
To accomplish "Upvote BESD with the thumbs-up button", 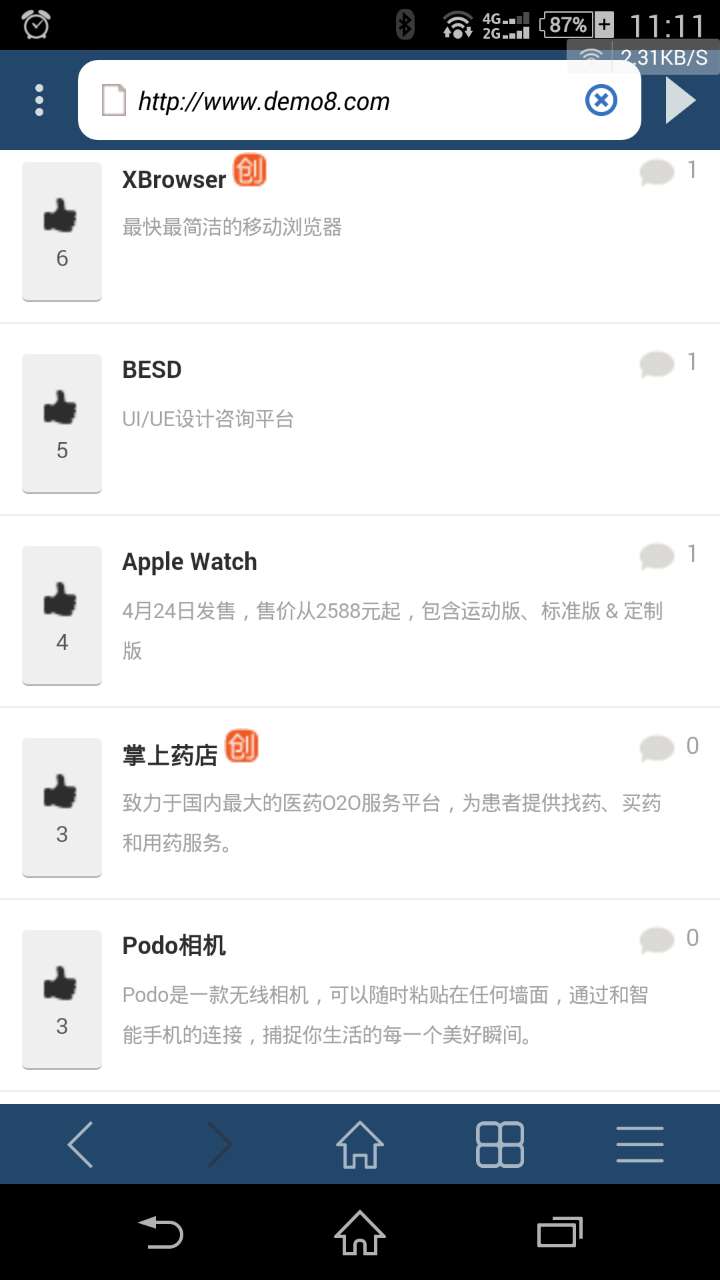I will coord(62,423).
